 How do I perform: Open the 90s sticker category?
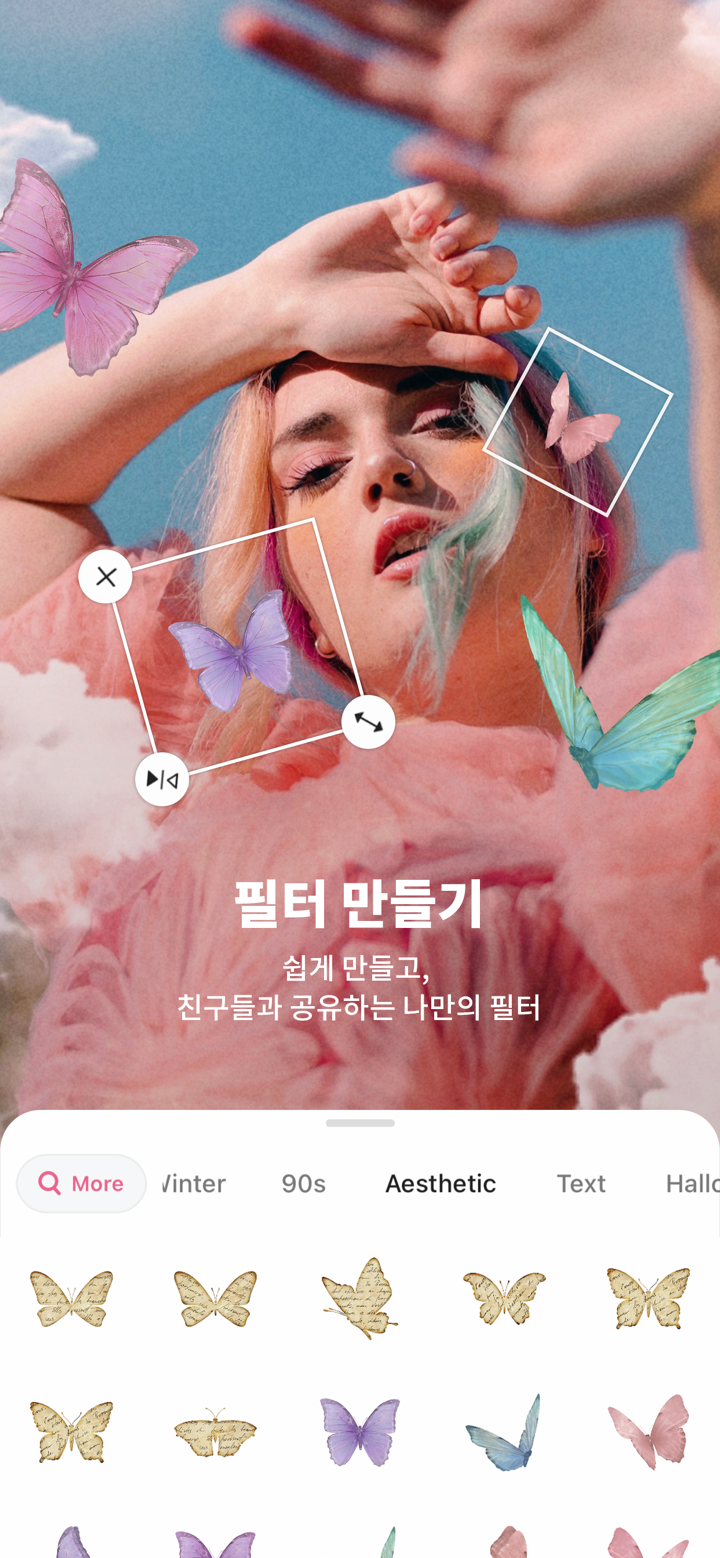pyautogui.click(x=303, y=1183)
